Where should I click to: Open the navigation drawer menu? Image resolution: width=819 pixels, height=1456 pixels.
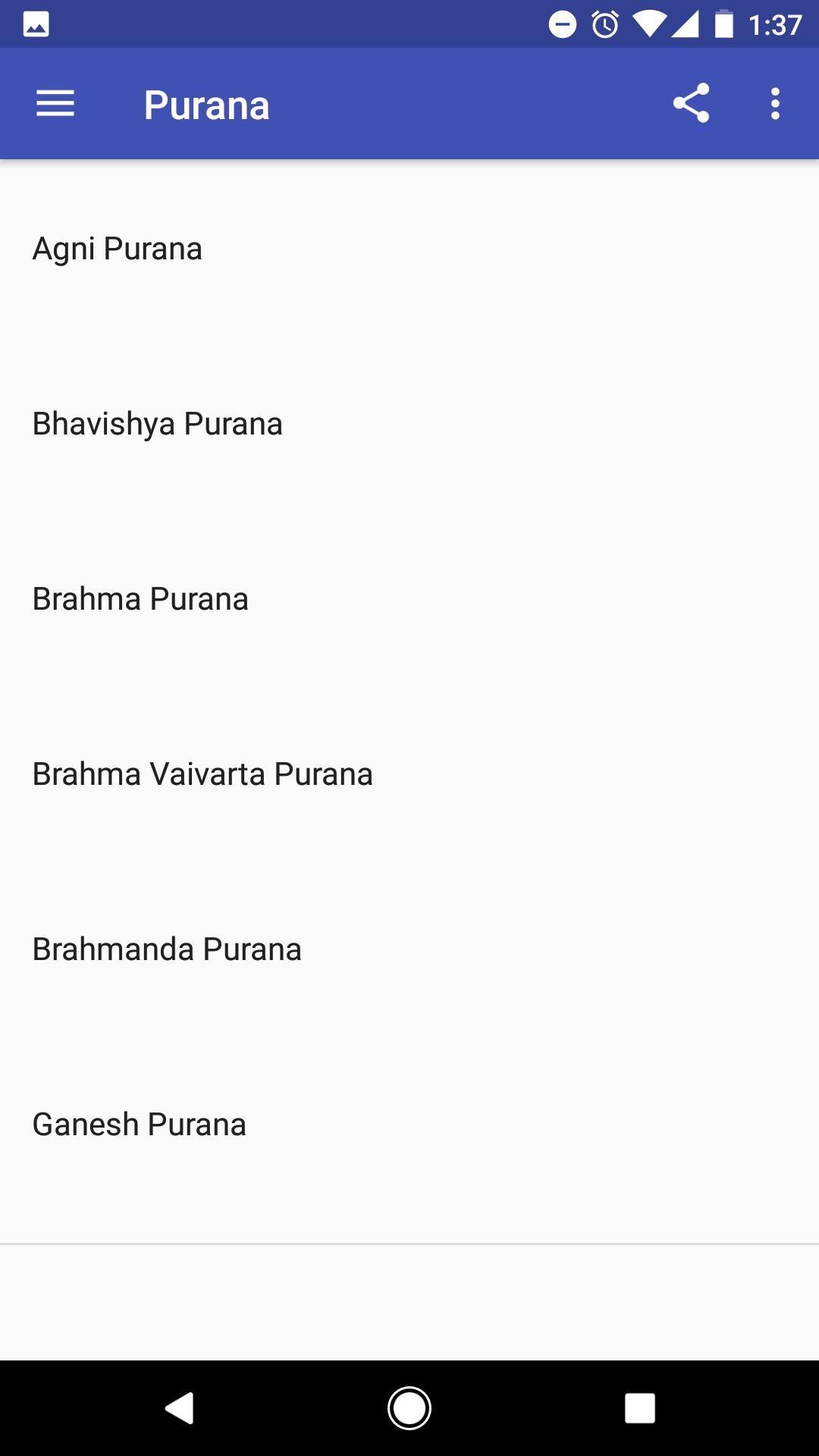(55, 104)
